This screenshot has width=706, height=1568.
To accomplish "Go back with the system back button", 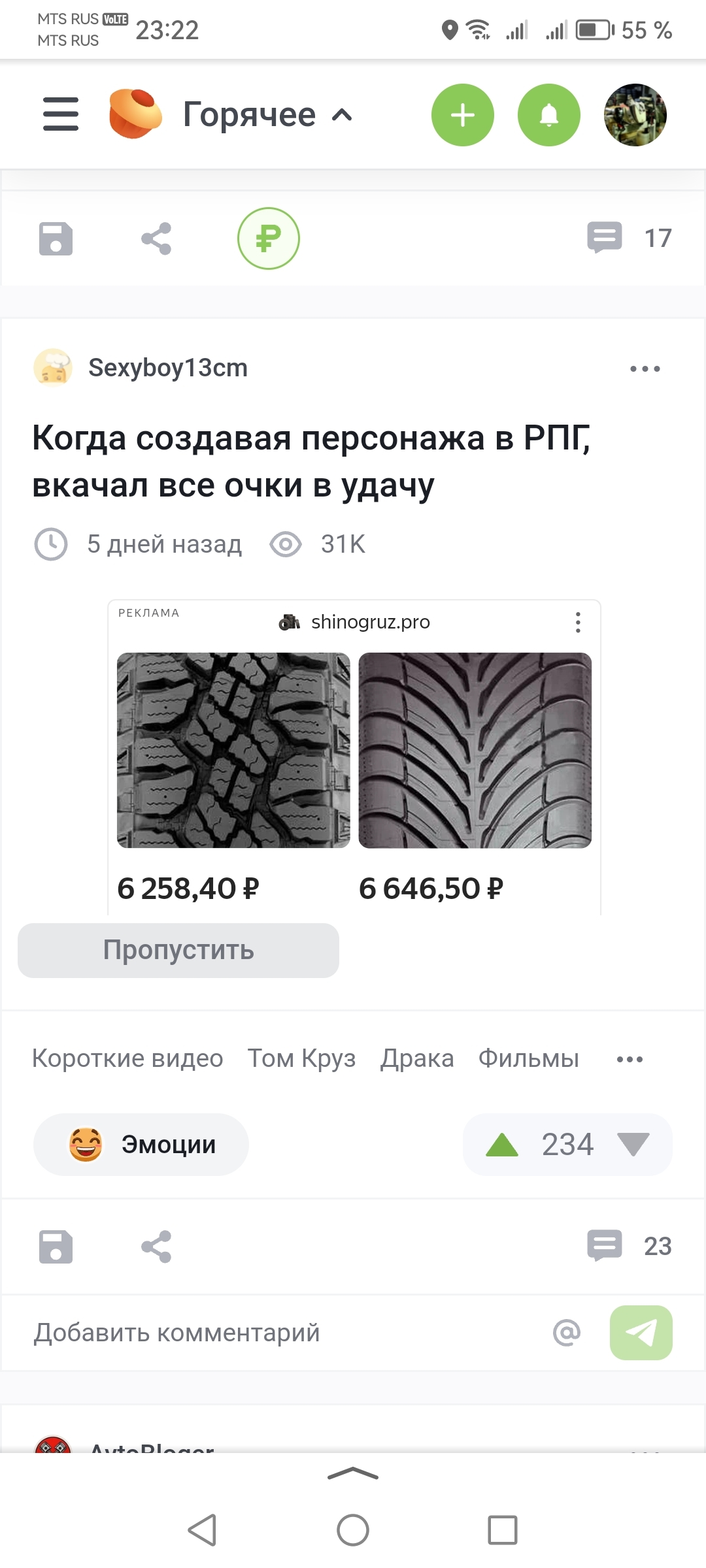I will coord(202,1530).
